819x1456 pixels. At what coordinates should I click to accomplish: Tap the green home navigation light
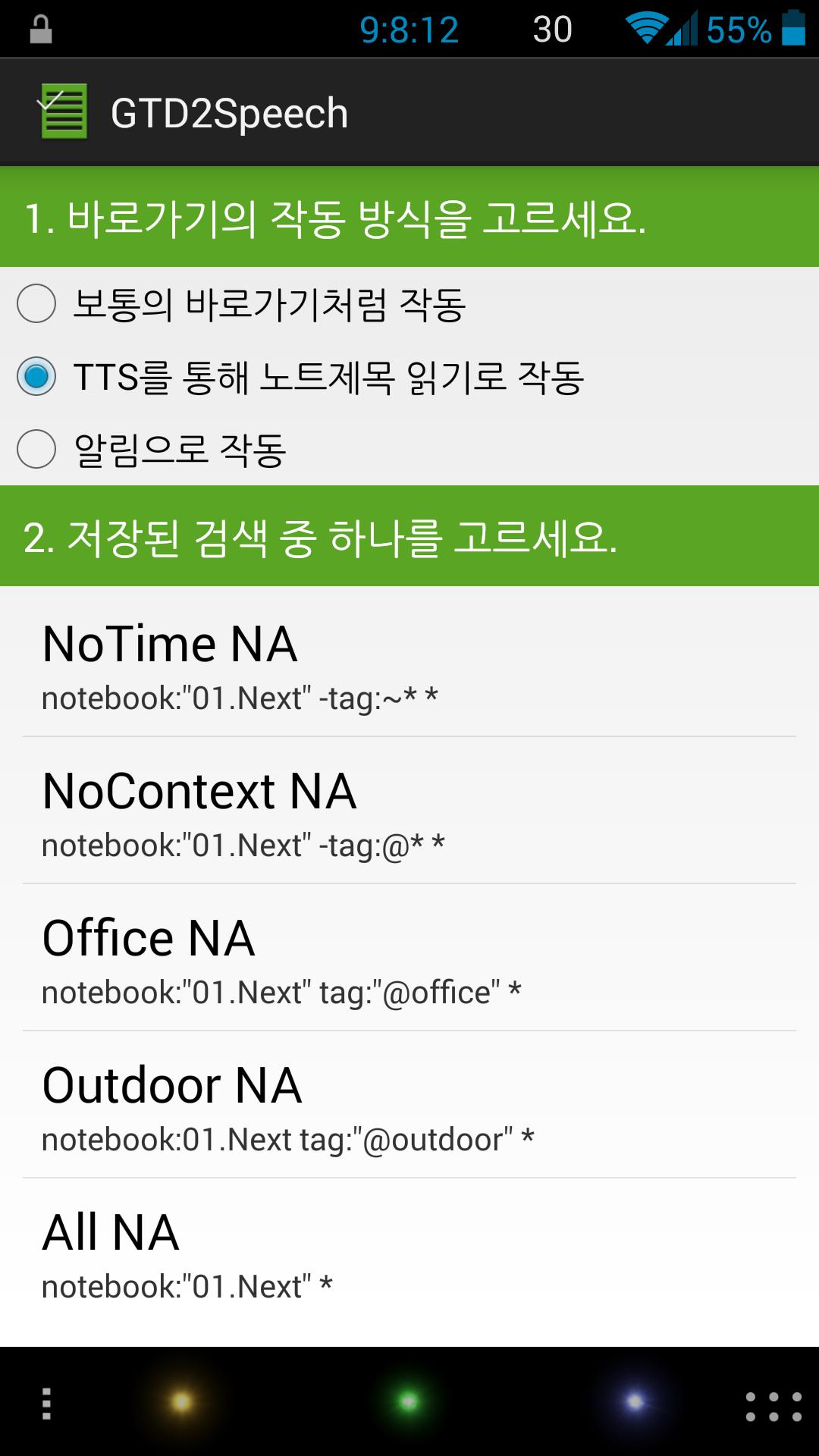point(409,1401)
